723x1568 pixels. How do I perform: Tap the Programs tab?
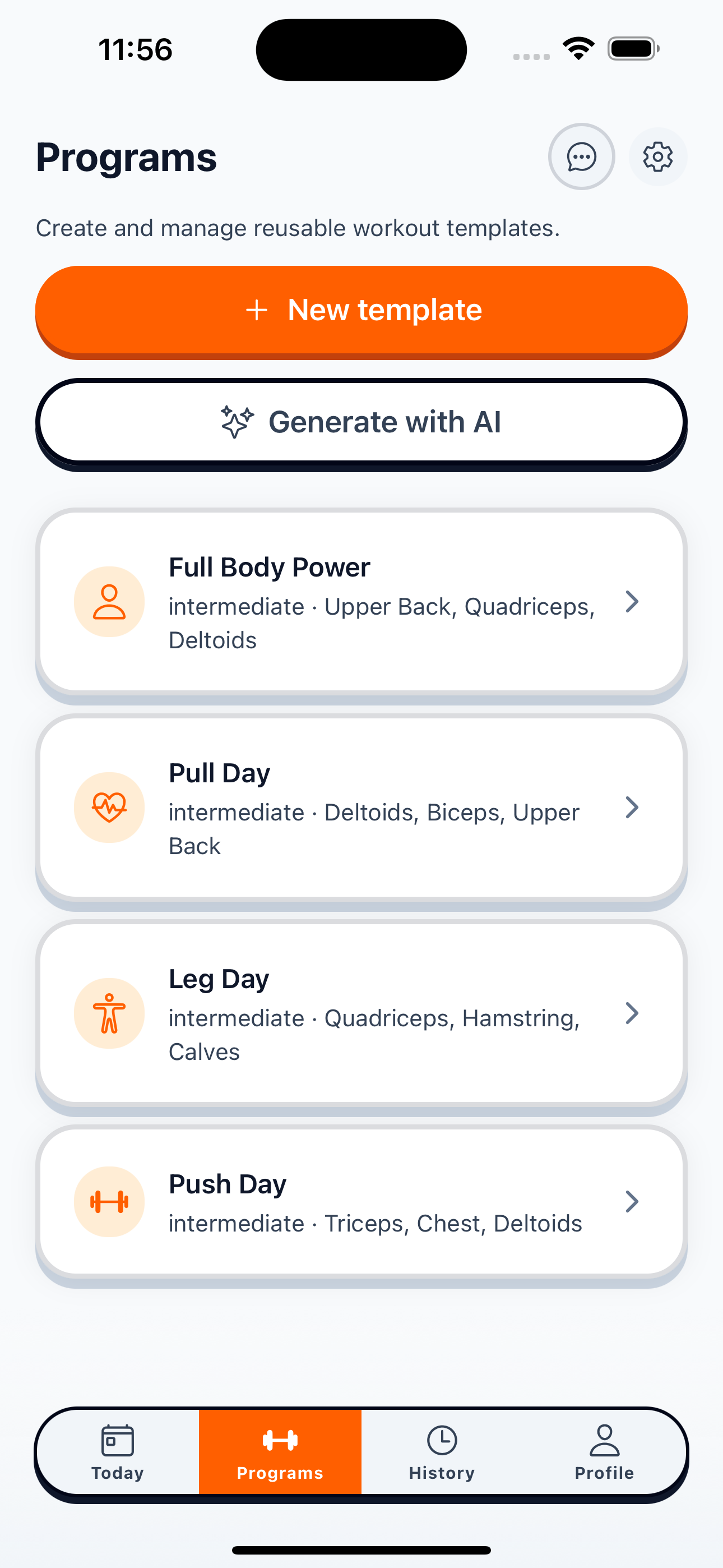[x=280, y=1452]
